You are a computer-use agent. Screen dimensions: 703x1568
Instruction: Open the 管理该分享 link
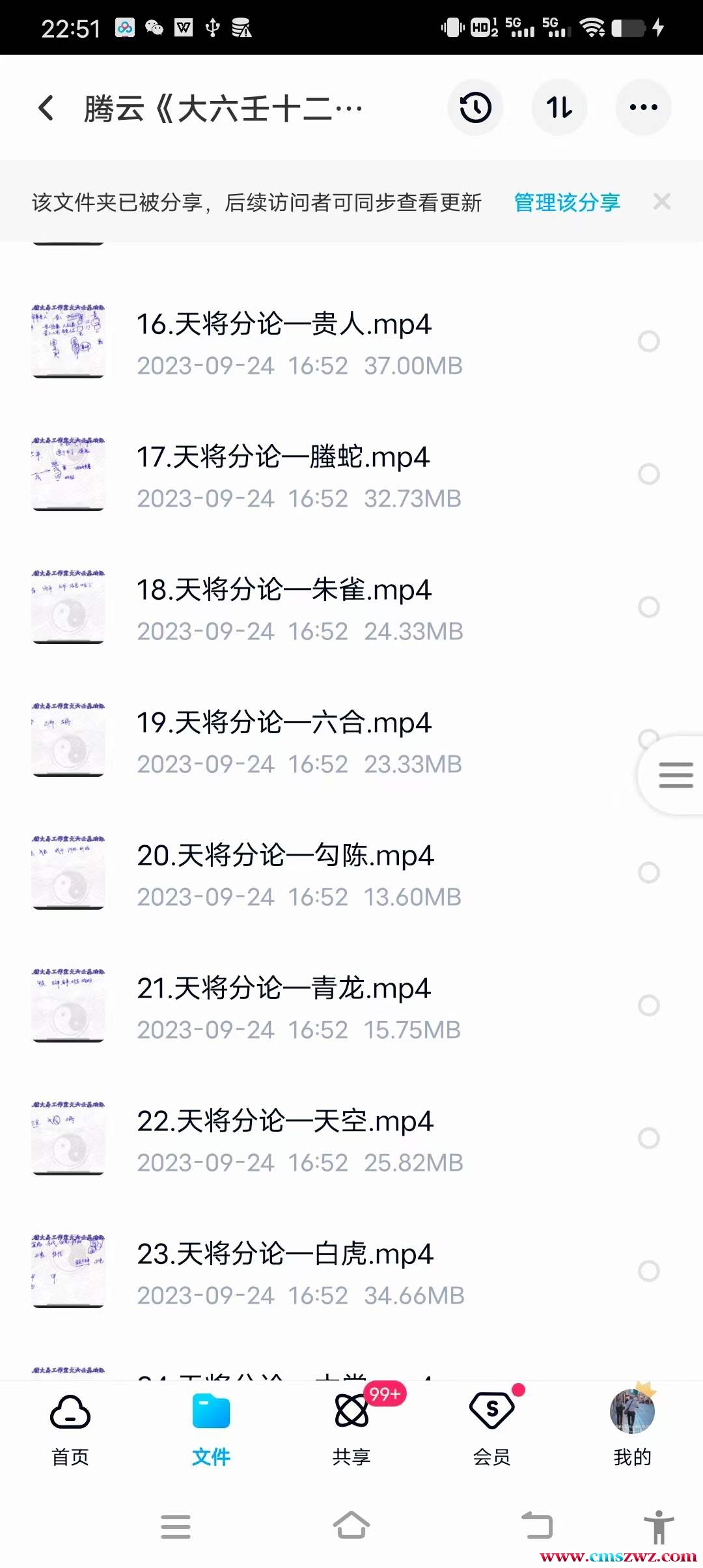[567, 203]
